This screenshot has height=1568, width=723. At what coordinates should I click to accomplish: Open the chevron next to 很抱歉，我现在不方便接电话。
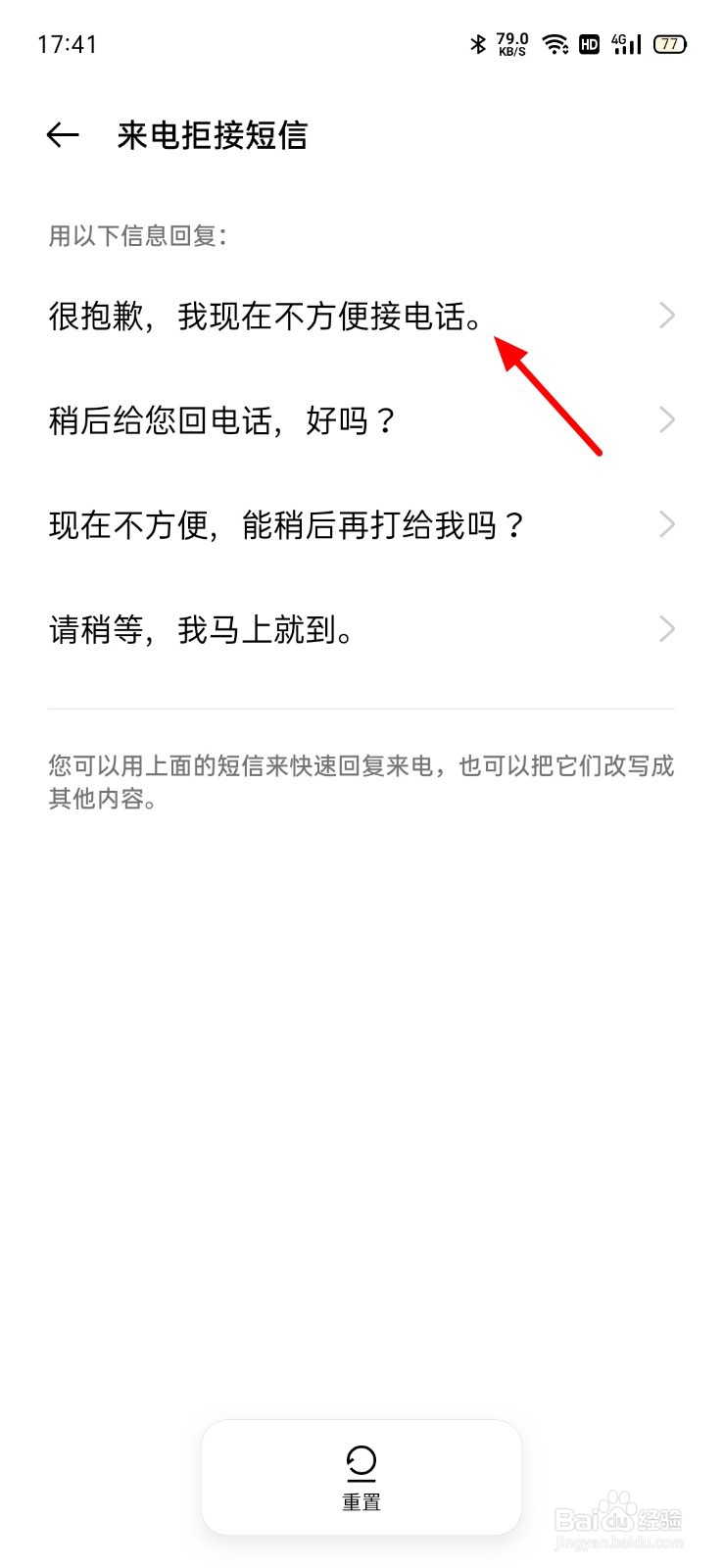[668, 315]
